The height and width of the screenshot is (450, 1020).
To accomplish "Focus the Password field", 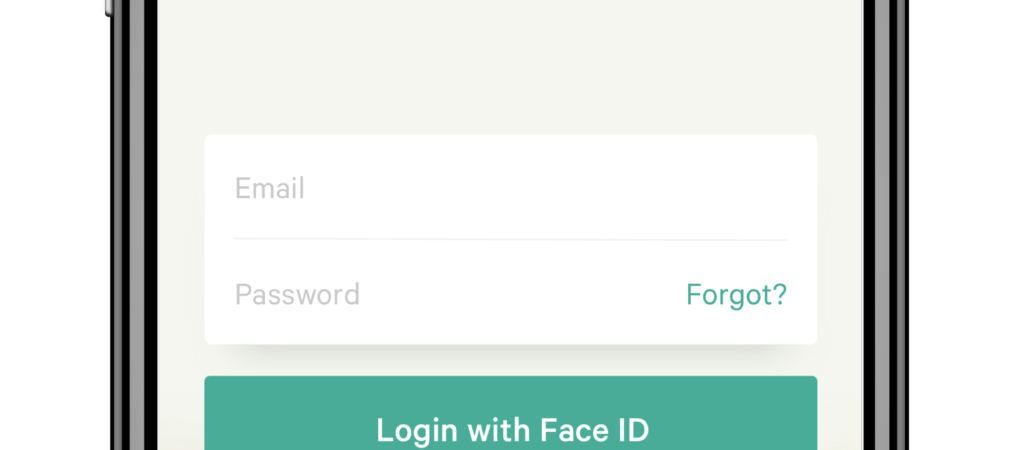I will click(x=440, y=295).
